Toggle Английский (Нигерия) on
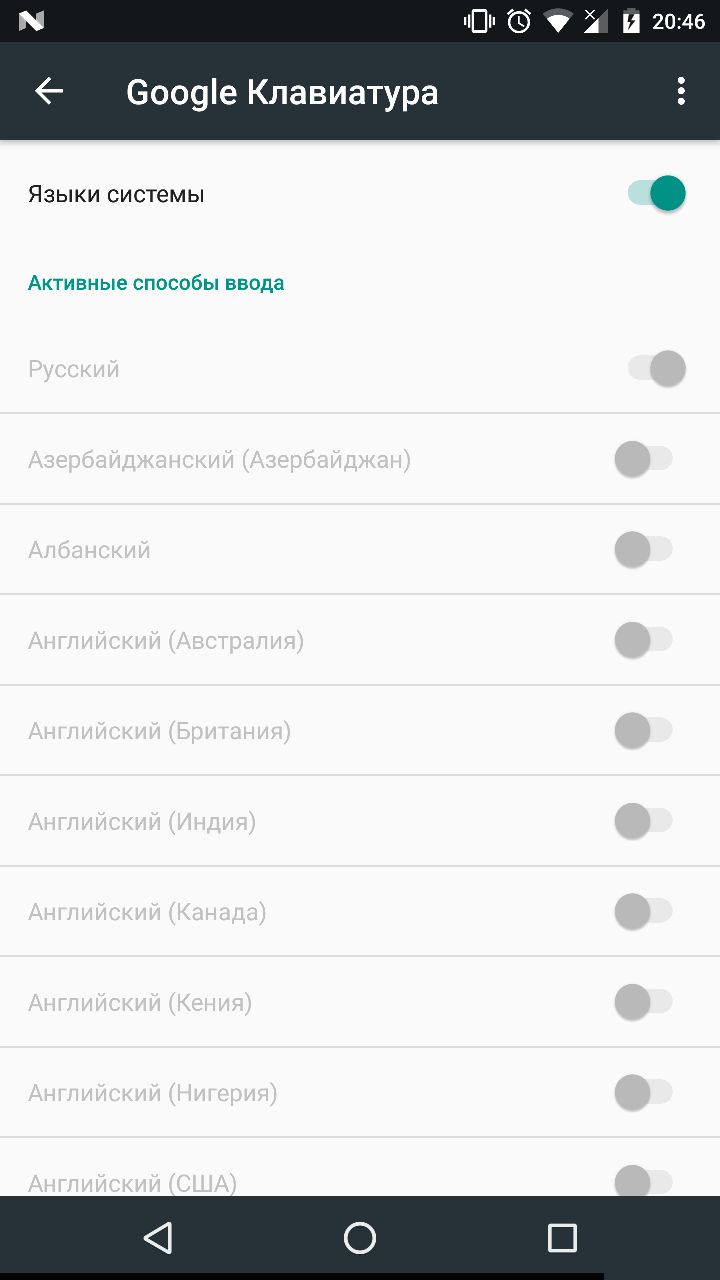The width and height of the screenshot is (720, 1280). pos(643,1093)
